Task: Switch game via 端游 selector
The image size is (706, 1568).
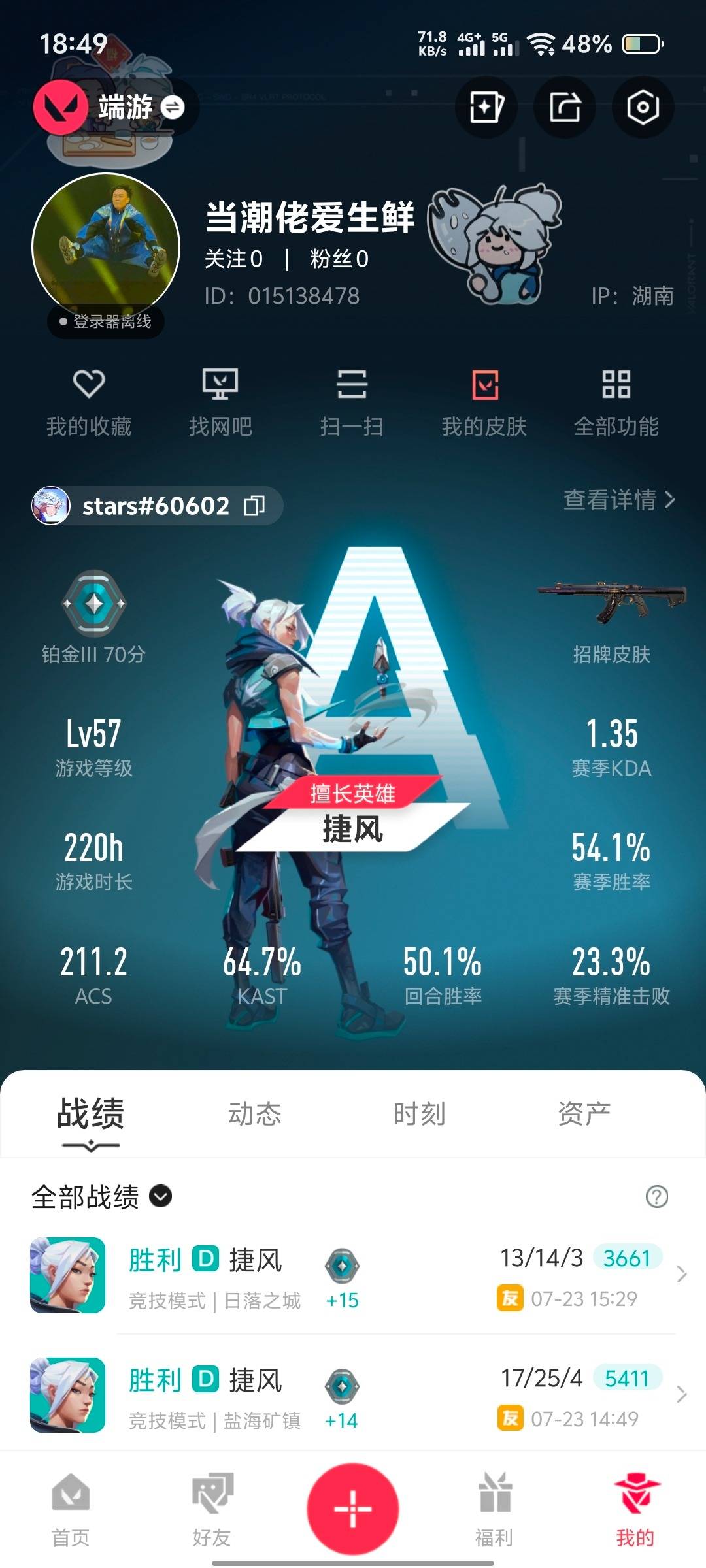Action: coord(141,107)
